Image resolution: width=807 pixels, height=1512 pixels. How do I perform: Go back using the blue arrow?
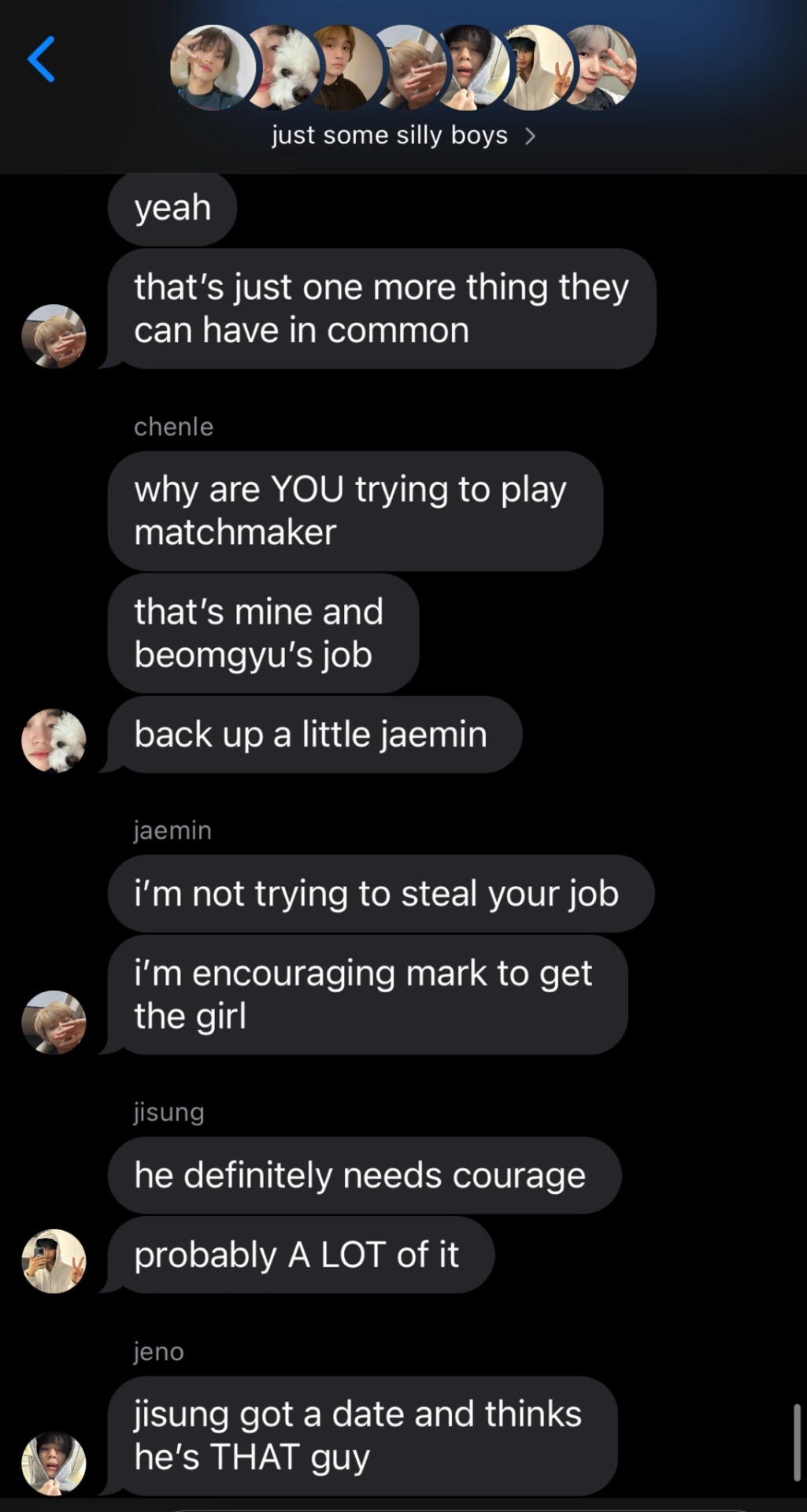pos(41,59)
